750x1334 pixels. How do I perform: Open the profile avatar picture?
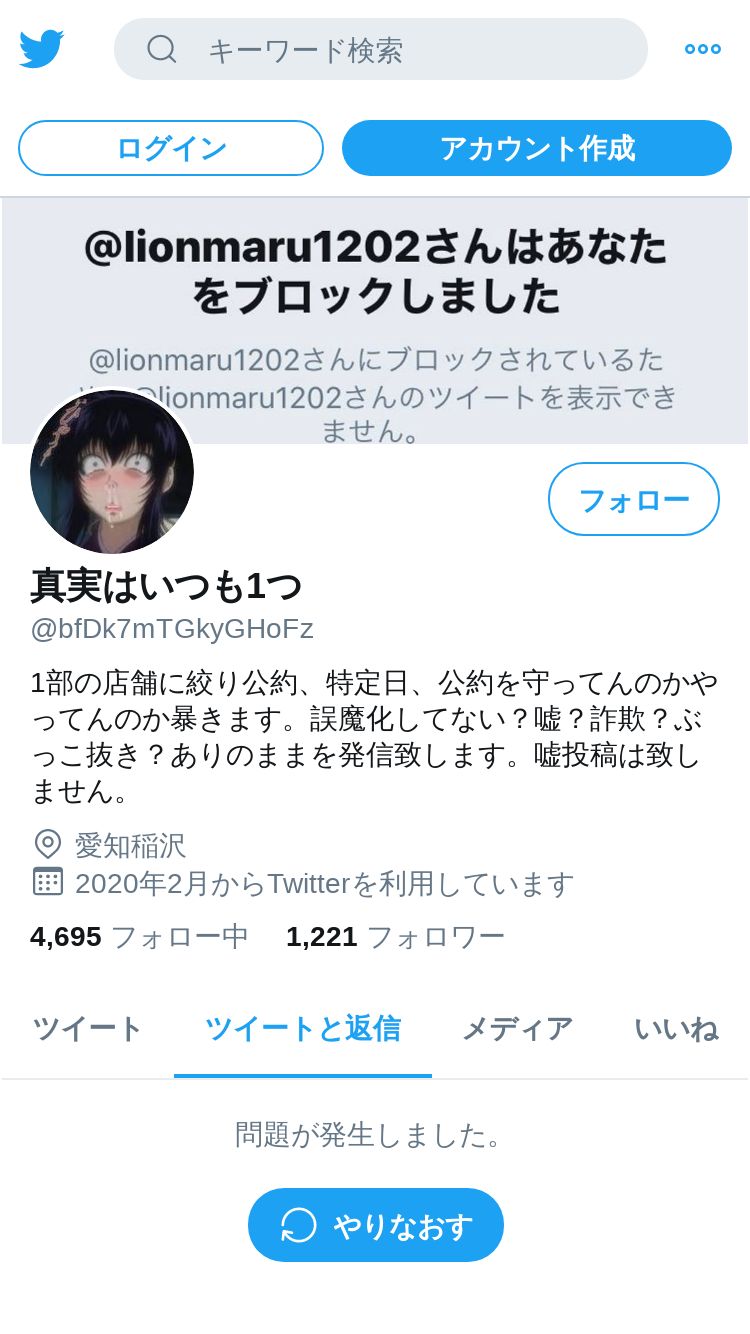click(112, 472)
